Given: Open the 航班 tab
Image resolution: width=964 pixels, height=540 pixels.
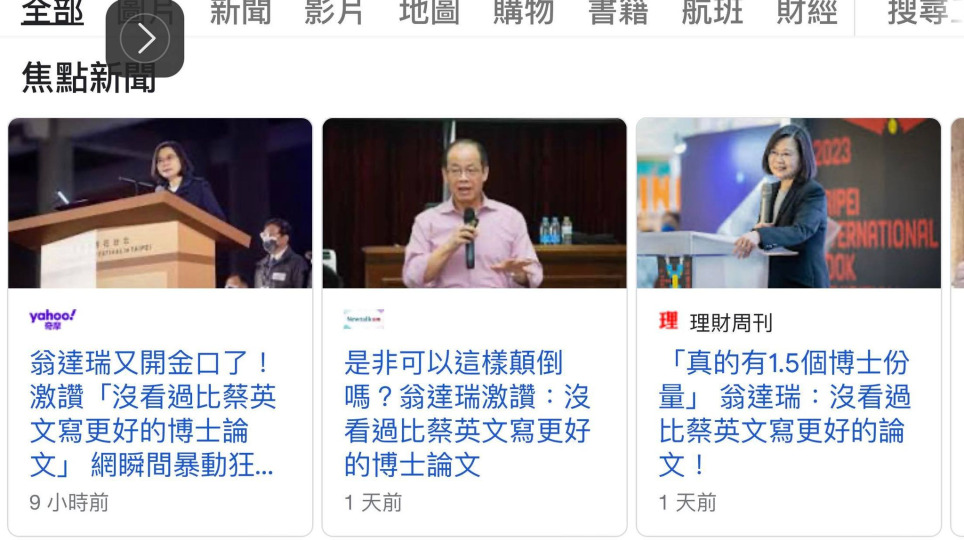Looking at the screenshot, I should point(712,13).
